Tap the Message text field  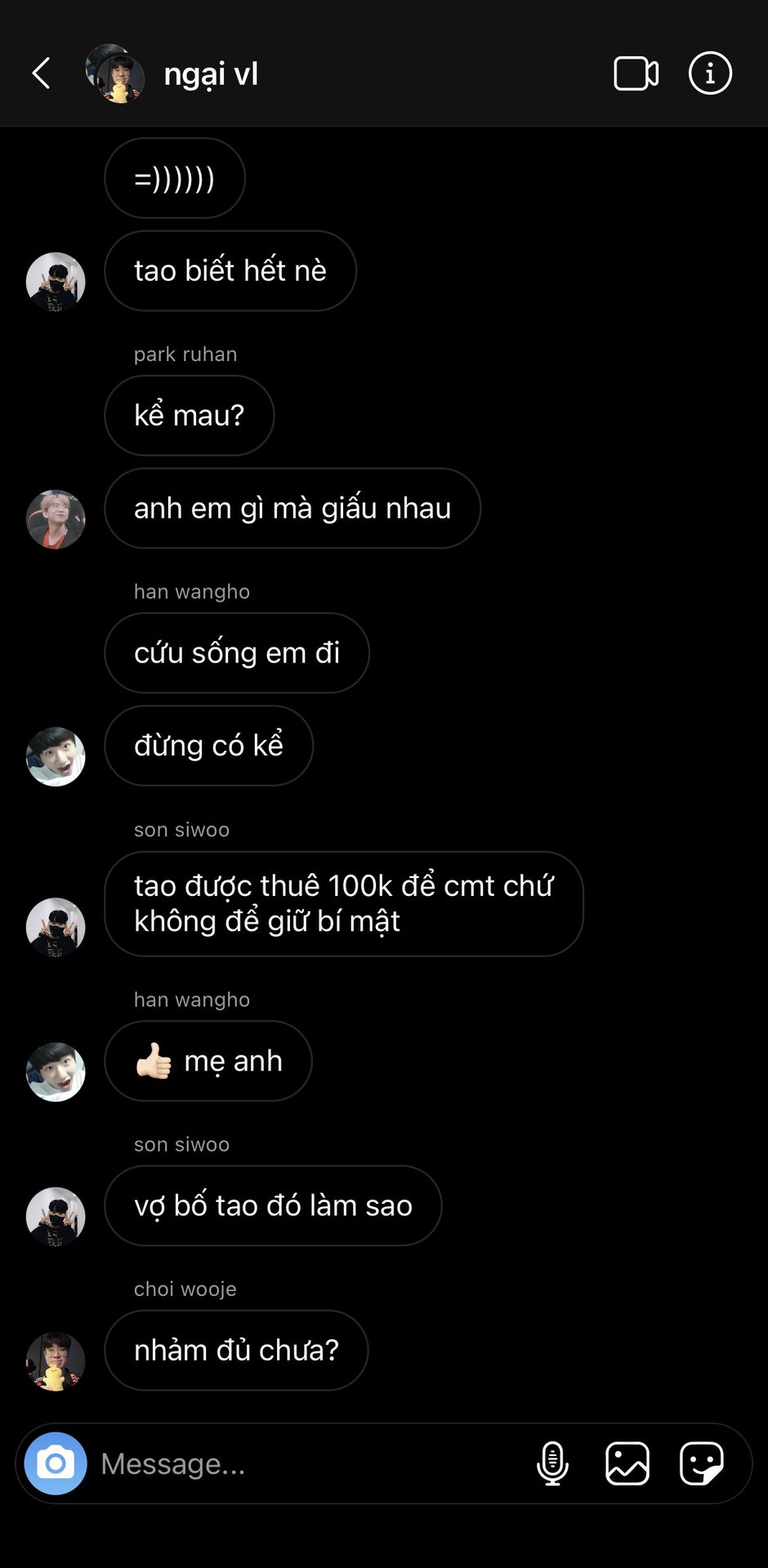pyautogui.click(x=310, y=1463)
